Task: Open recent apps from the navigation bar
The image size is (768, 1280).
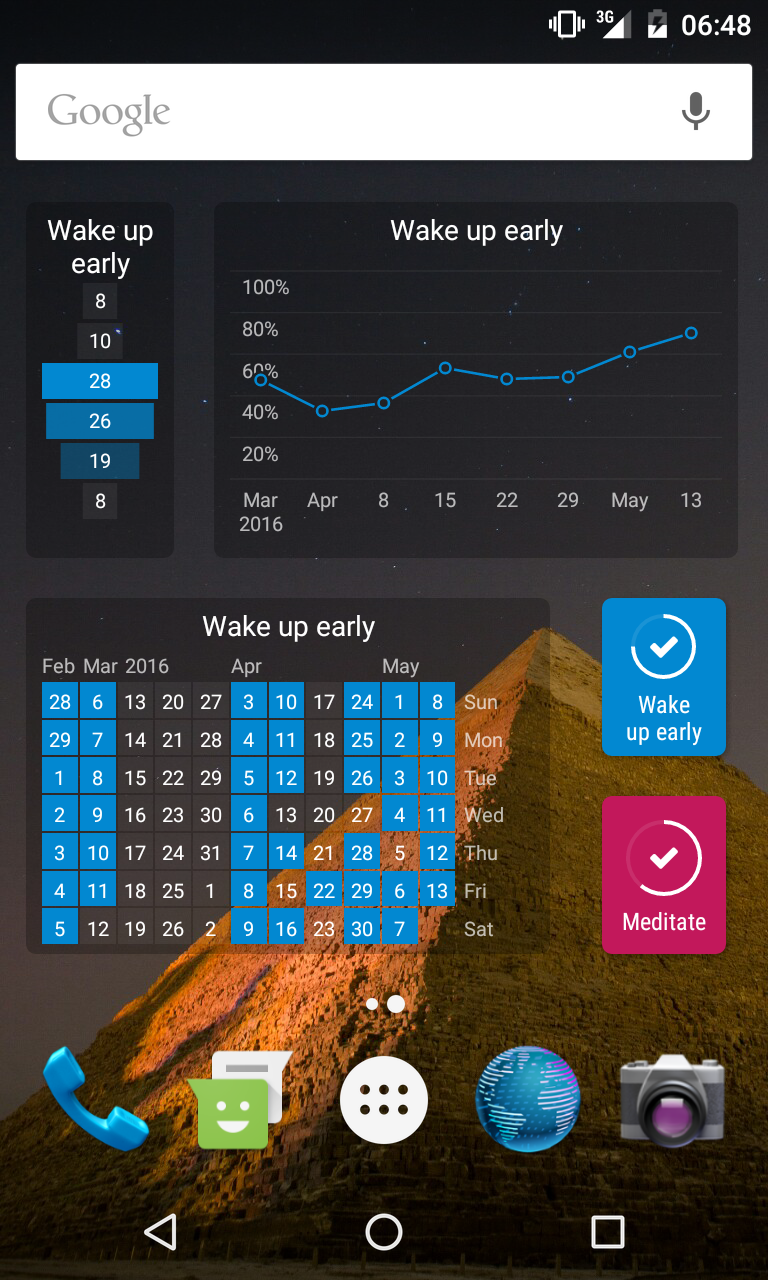Action: click(x=607, y=1232)
